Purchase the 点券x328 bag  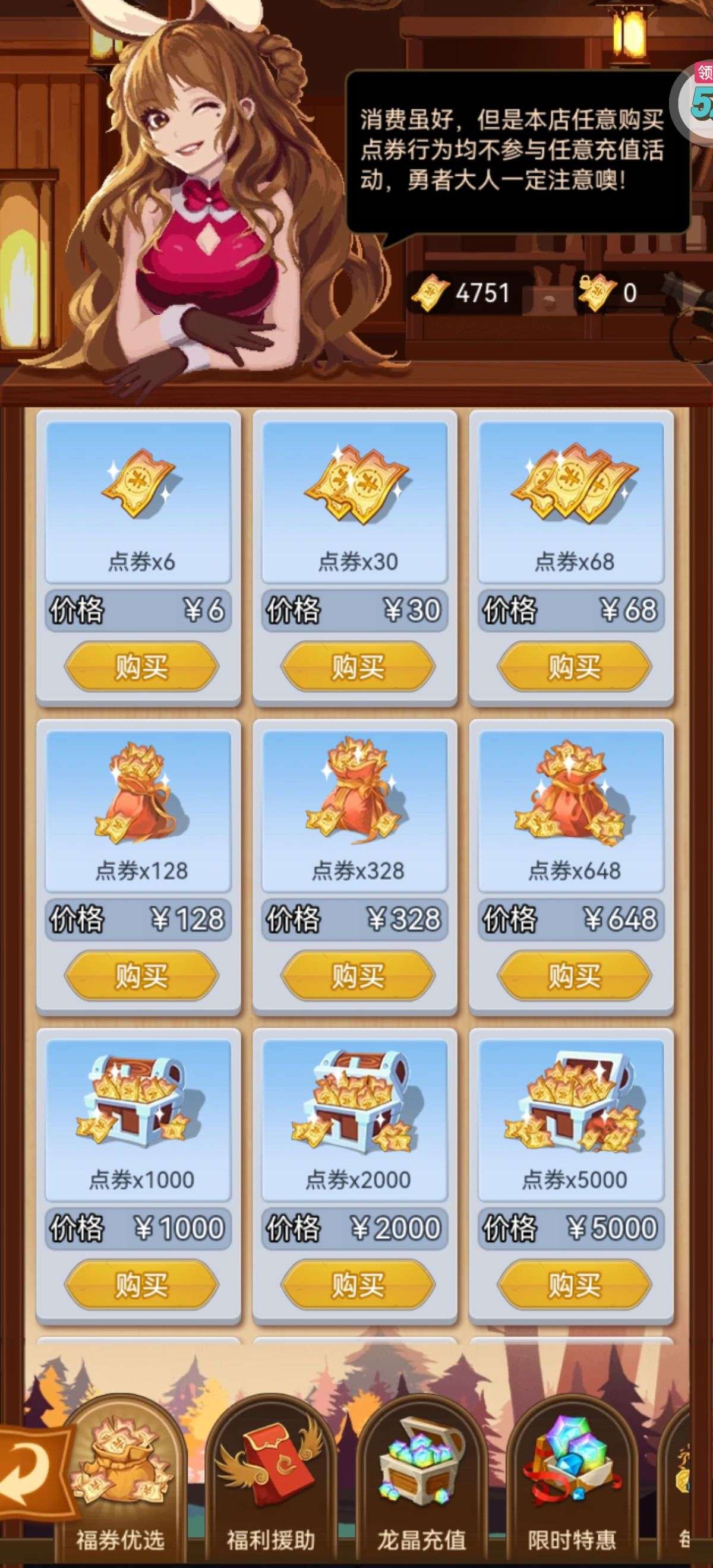pyautogui.click(x=358, y=976)
